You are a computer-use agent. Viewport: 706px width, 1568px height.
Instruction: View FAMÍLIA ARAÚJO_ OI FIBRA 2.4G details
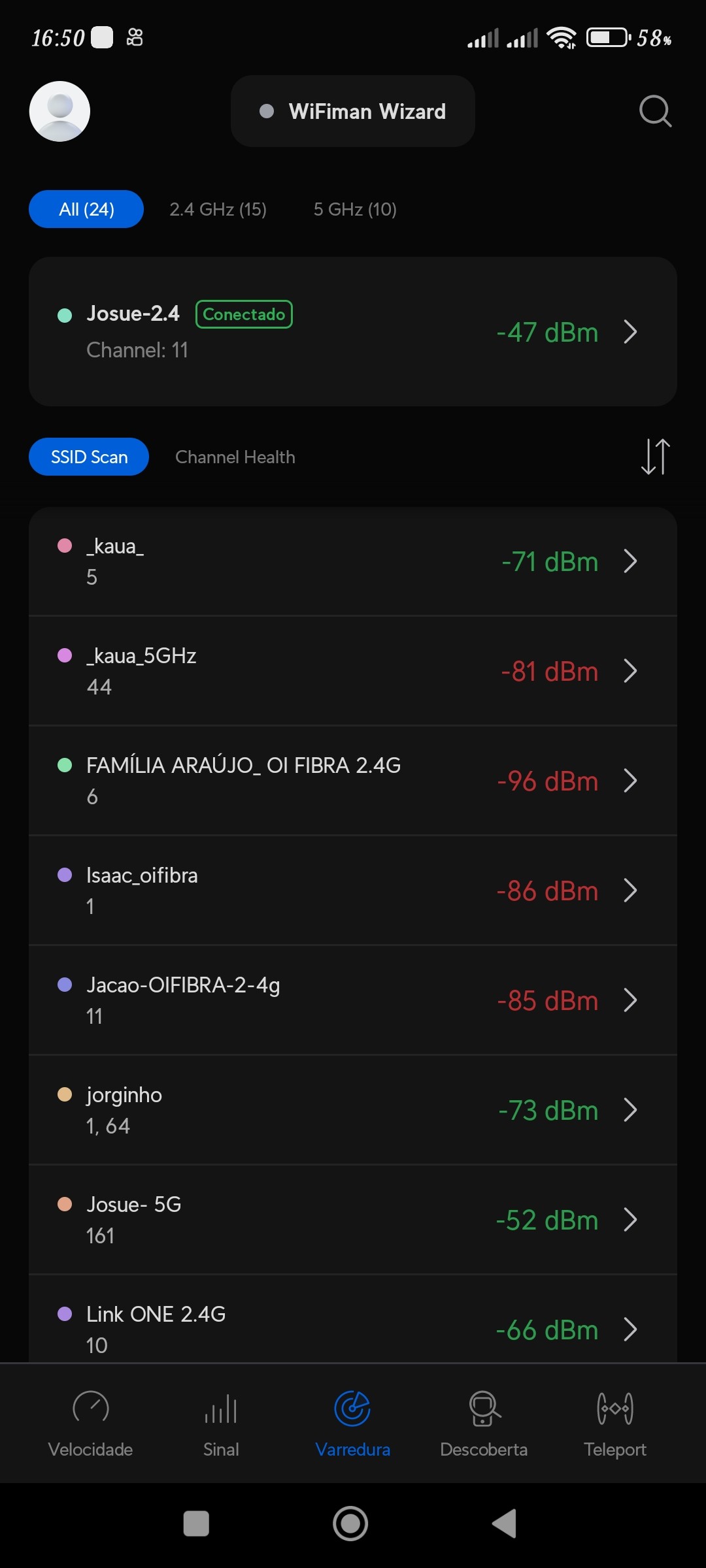(x=353, y=781)
